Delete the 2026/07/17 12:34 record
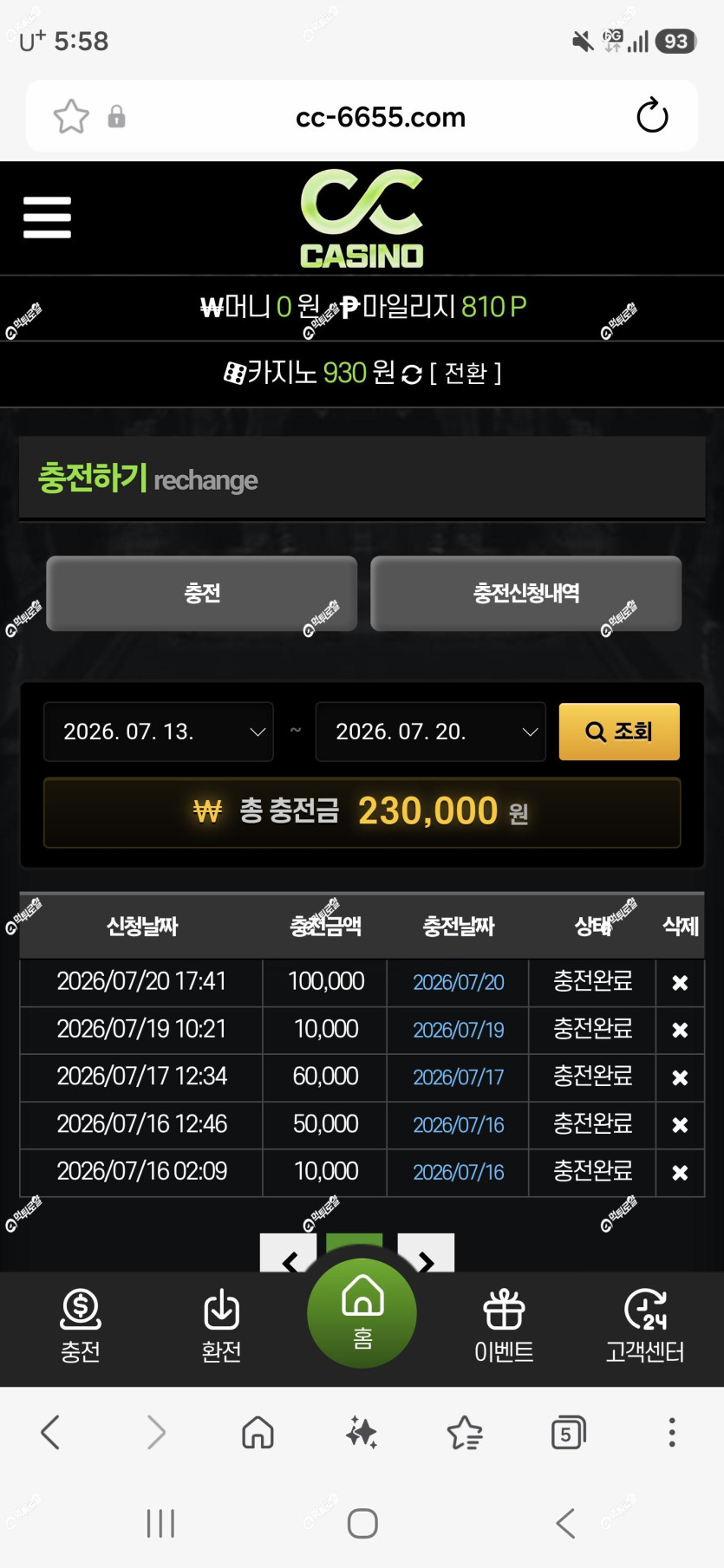The height and width of the screenshot is (1568, 724). [x=680, y=1077]
